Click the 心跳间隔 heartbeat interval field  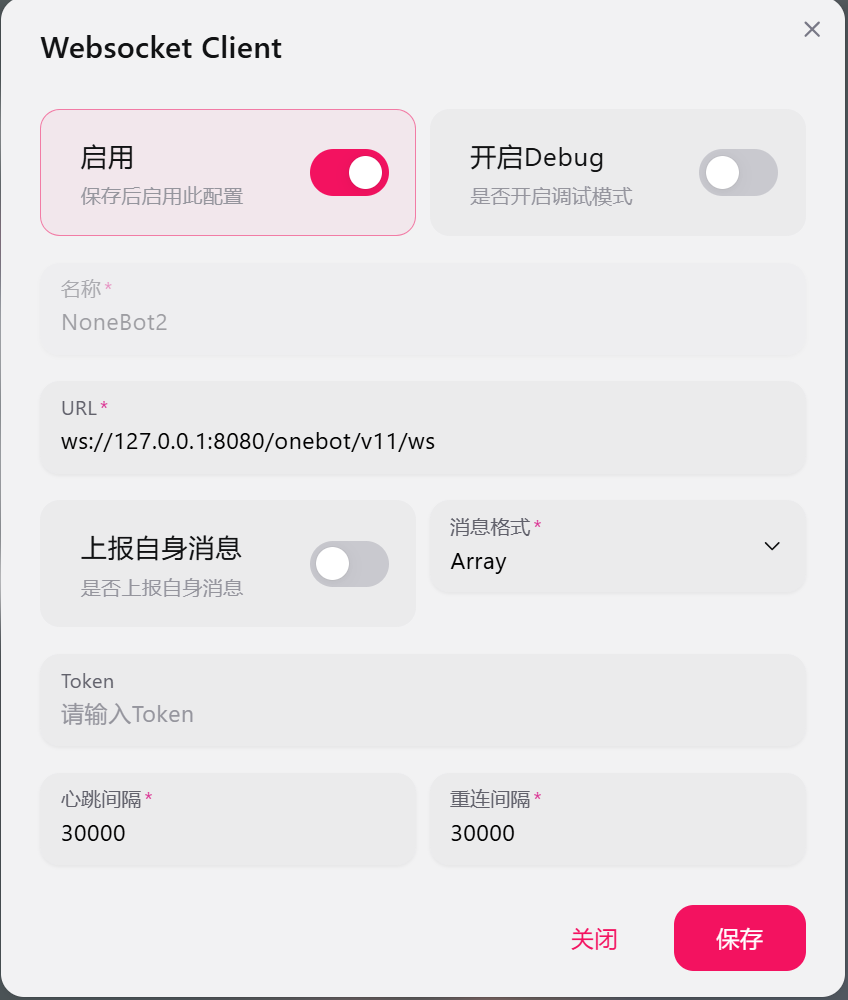point(227,833)
